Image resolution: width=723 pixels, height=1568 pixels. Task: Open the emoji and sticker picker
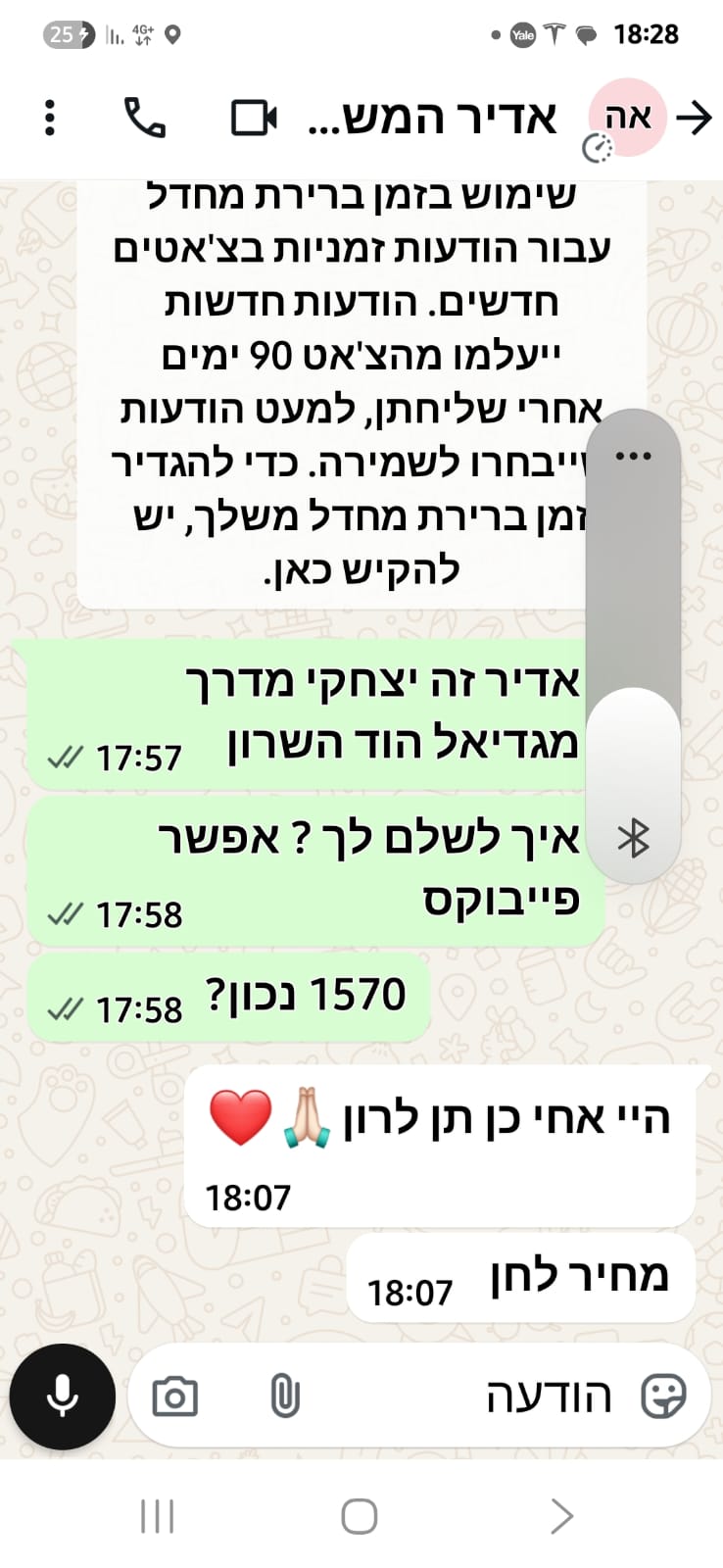click(x=663, y=1396)
